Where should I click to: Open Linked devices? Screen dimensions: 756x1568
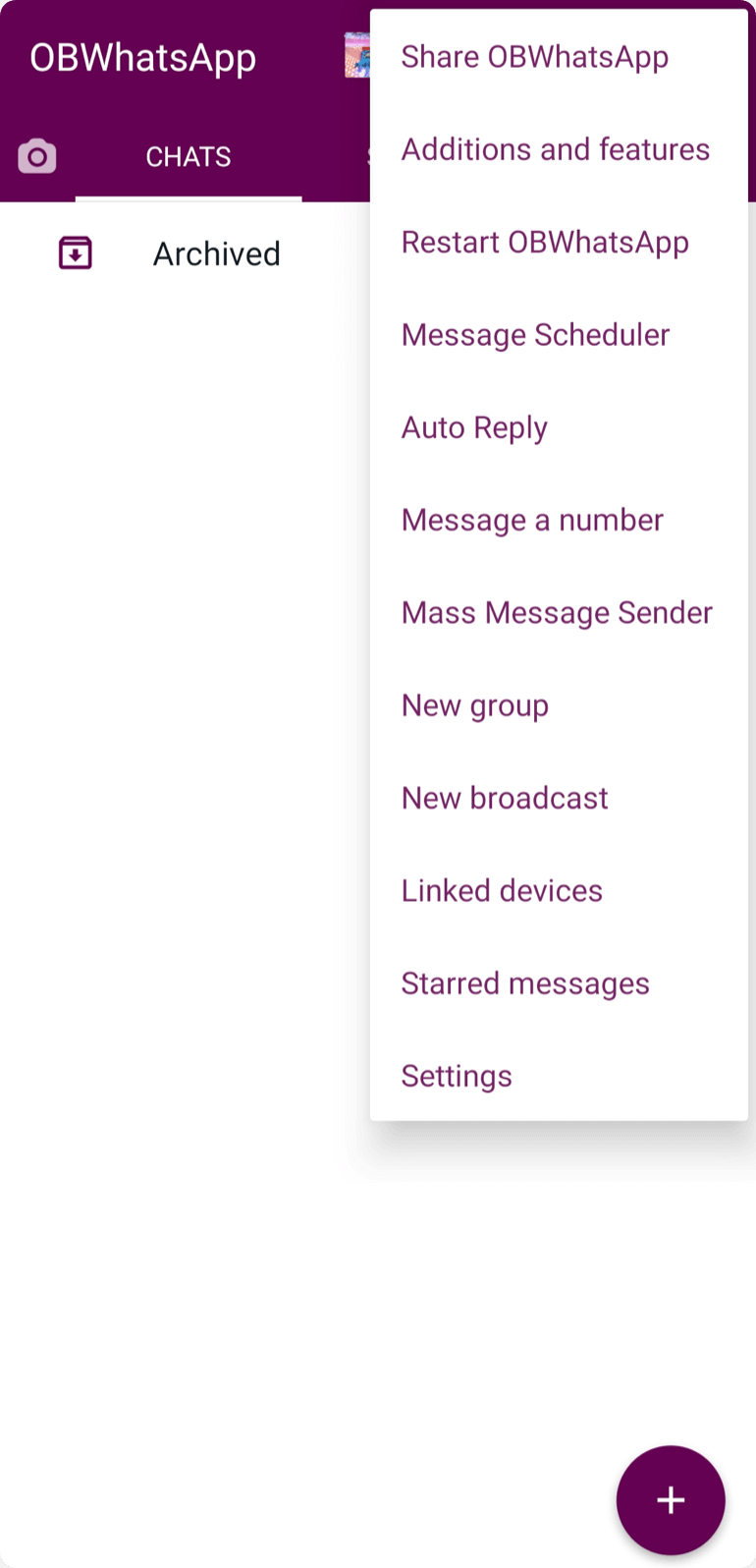(502, 891)
